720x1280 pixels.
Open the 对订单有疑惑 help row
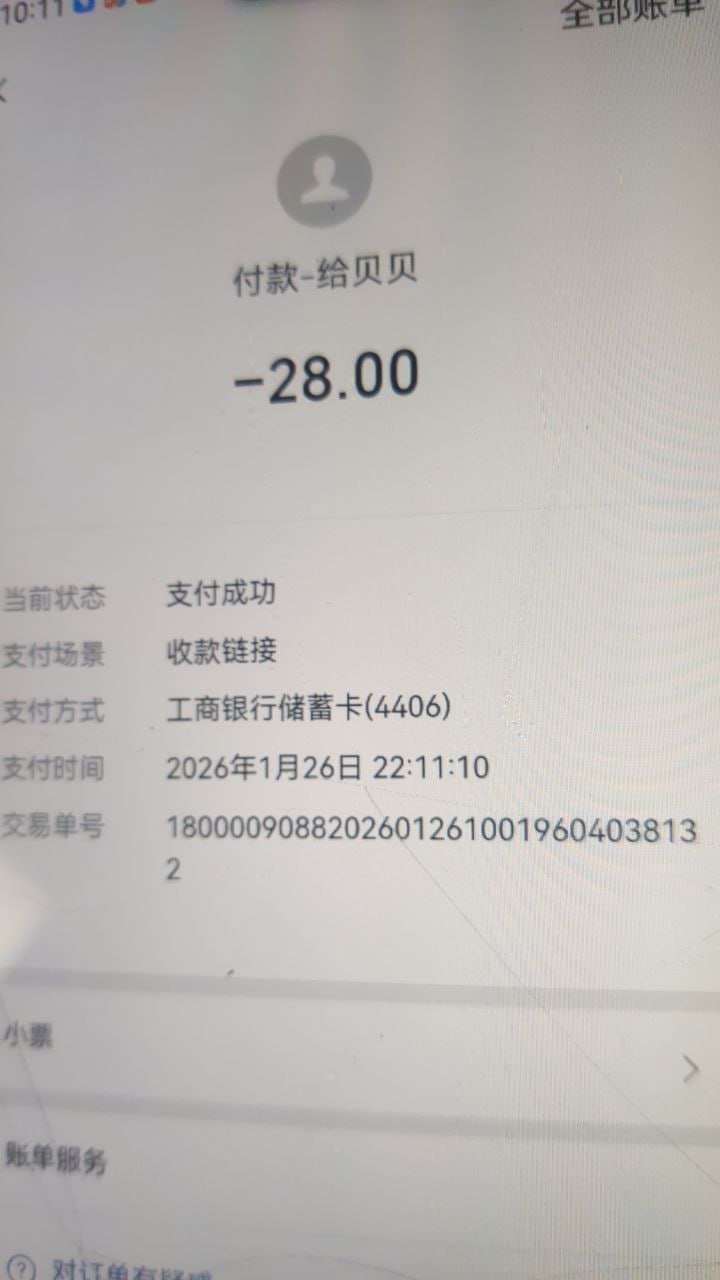point(130,1270)
